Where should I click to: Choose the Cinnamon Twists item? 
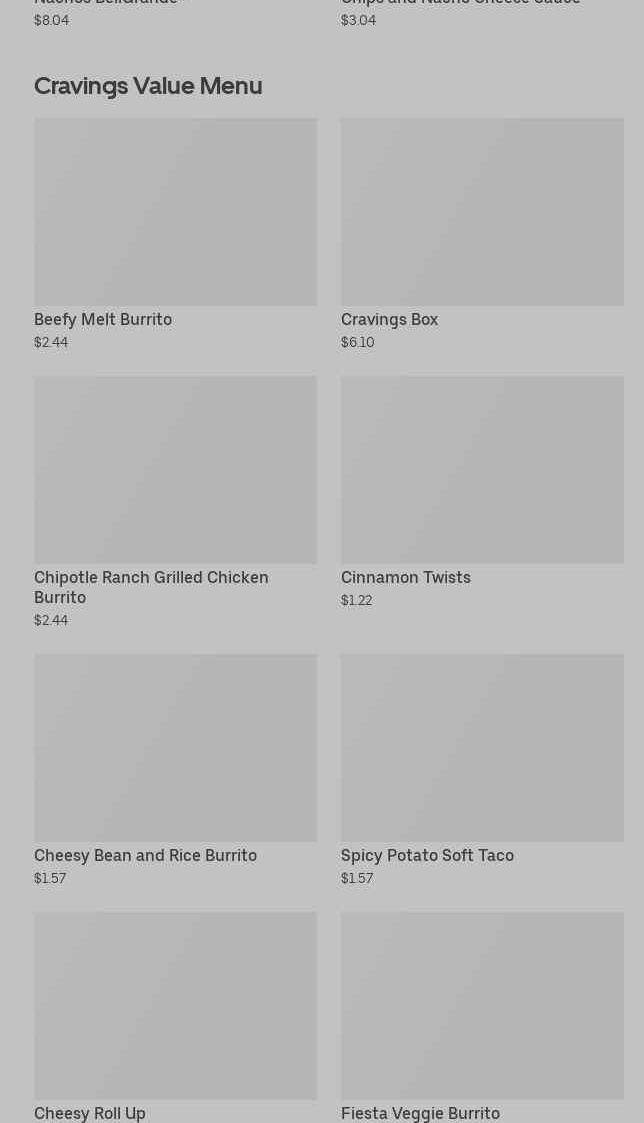click(482, 493)
